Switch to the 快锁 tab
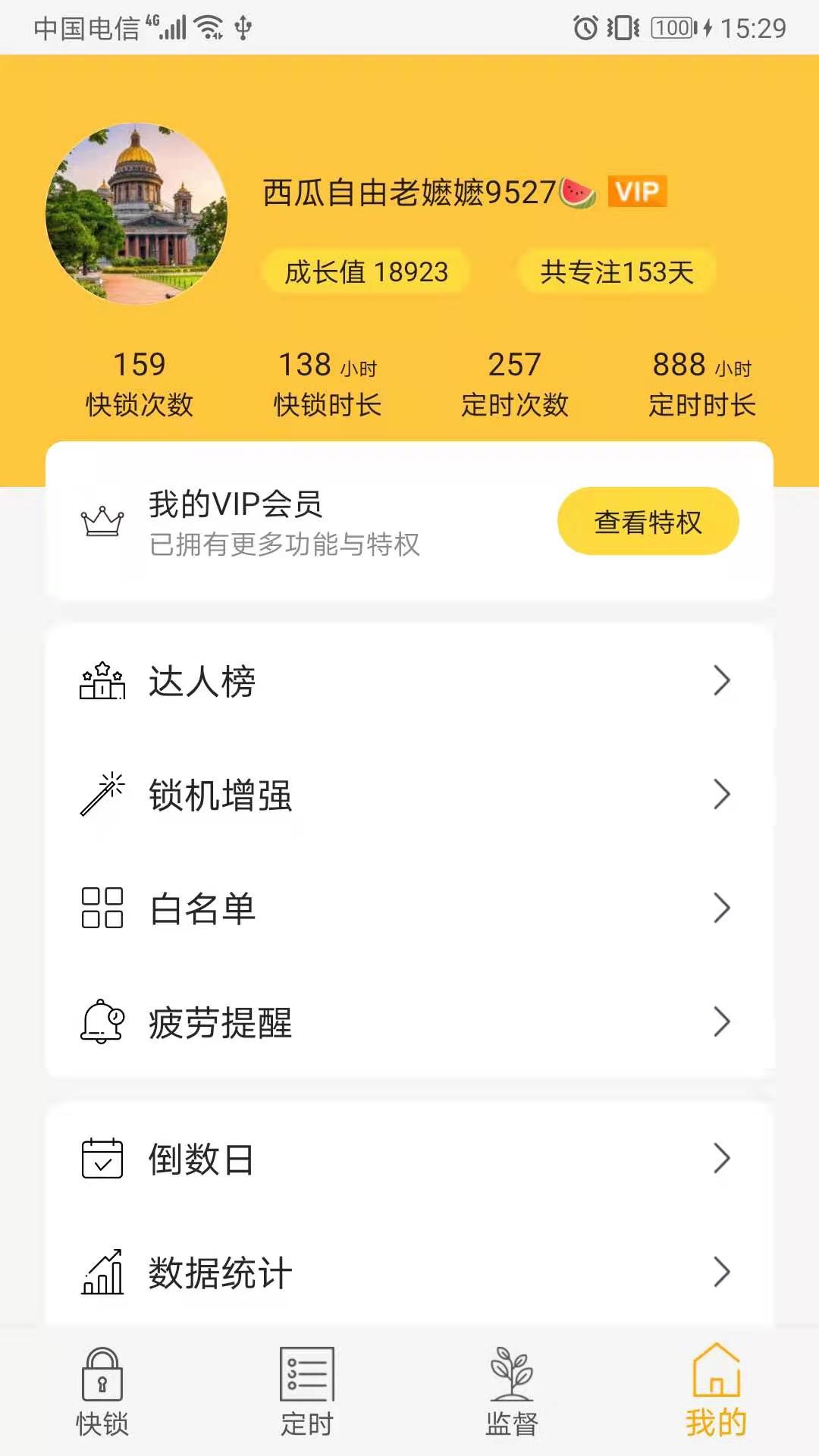 pos(102,1392)
